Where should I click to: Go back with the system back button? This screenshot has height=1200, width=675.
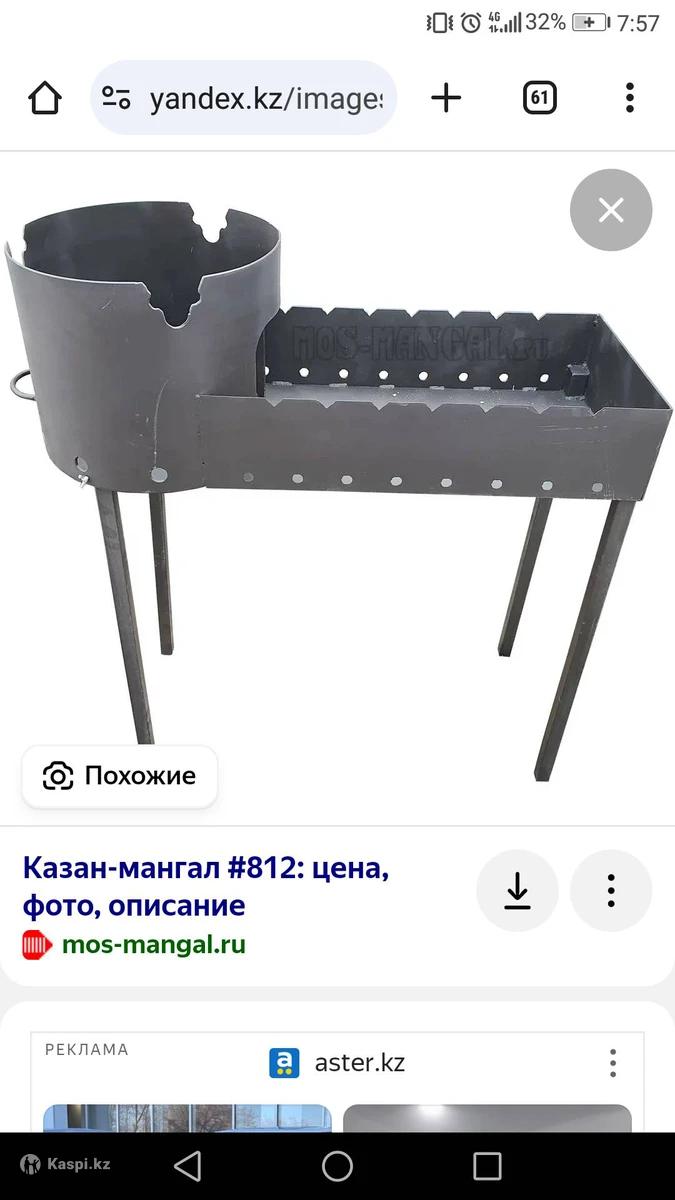tap(187, 1166)
